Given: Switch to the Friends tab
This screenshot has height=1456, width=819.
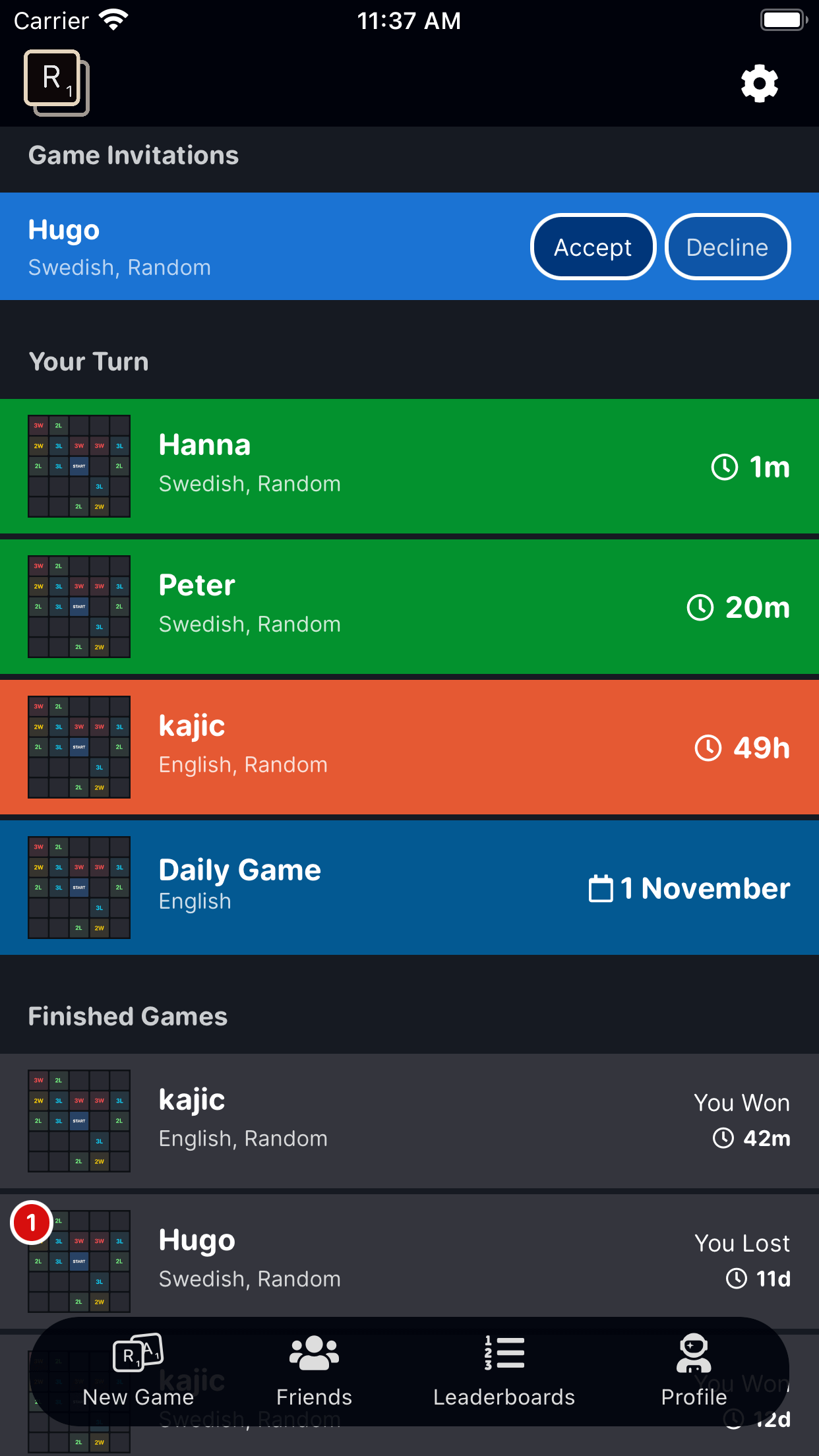Looking at the screenshot, I should [x=314, y=1372].
